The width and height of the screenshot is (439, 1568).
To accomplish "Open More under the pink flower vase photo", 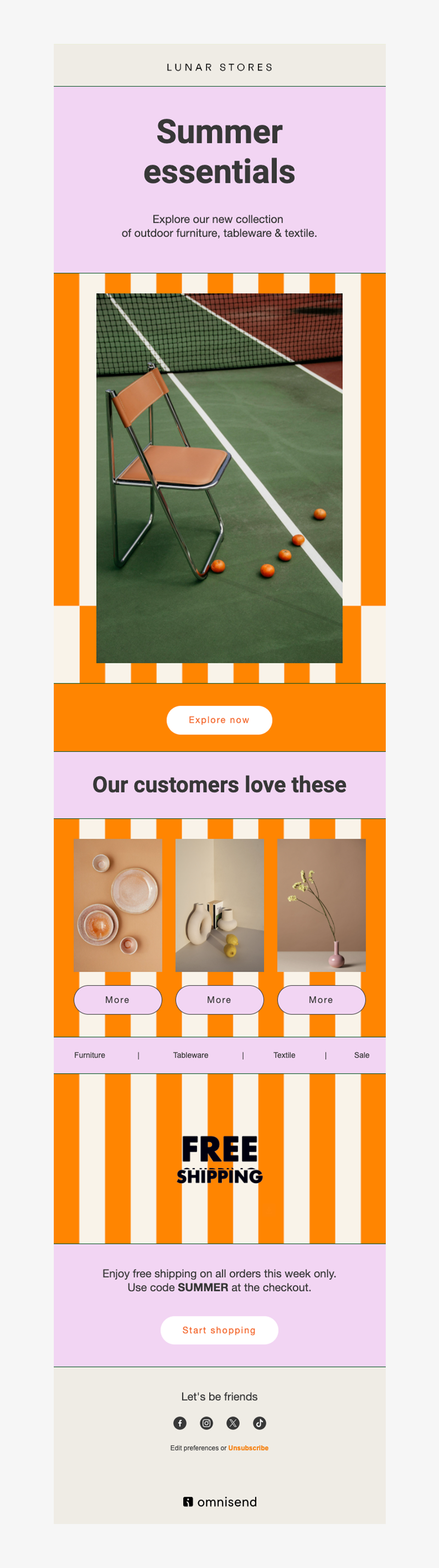I will [x=321, y=1000].
